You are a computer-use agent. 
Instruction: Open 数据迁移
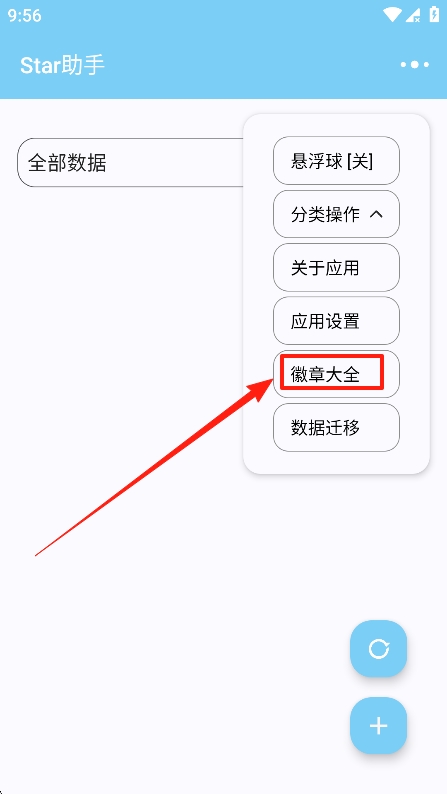(x=336, y=428)
